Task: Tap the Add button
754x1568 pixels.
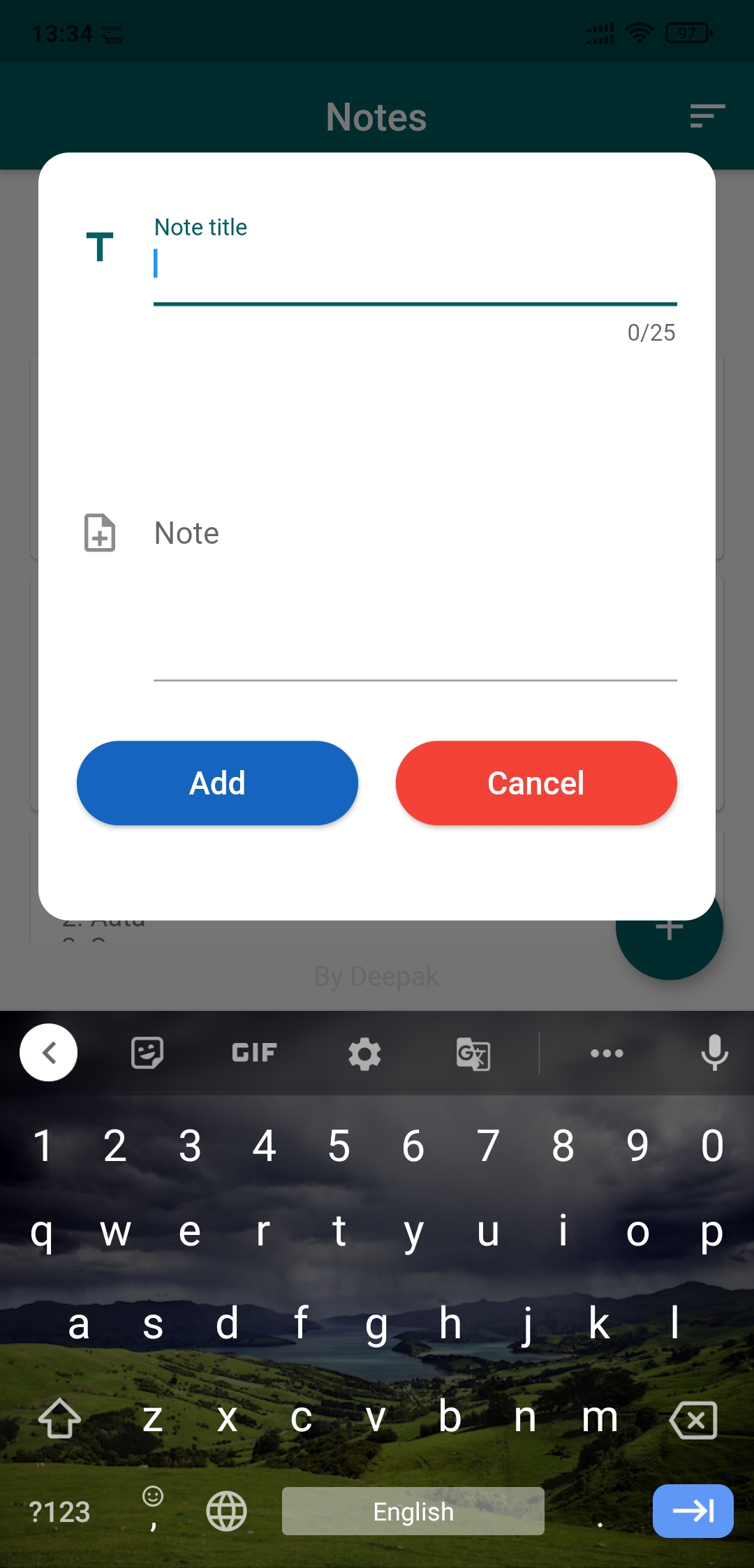Action: coord(217,783)
